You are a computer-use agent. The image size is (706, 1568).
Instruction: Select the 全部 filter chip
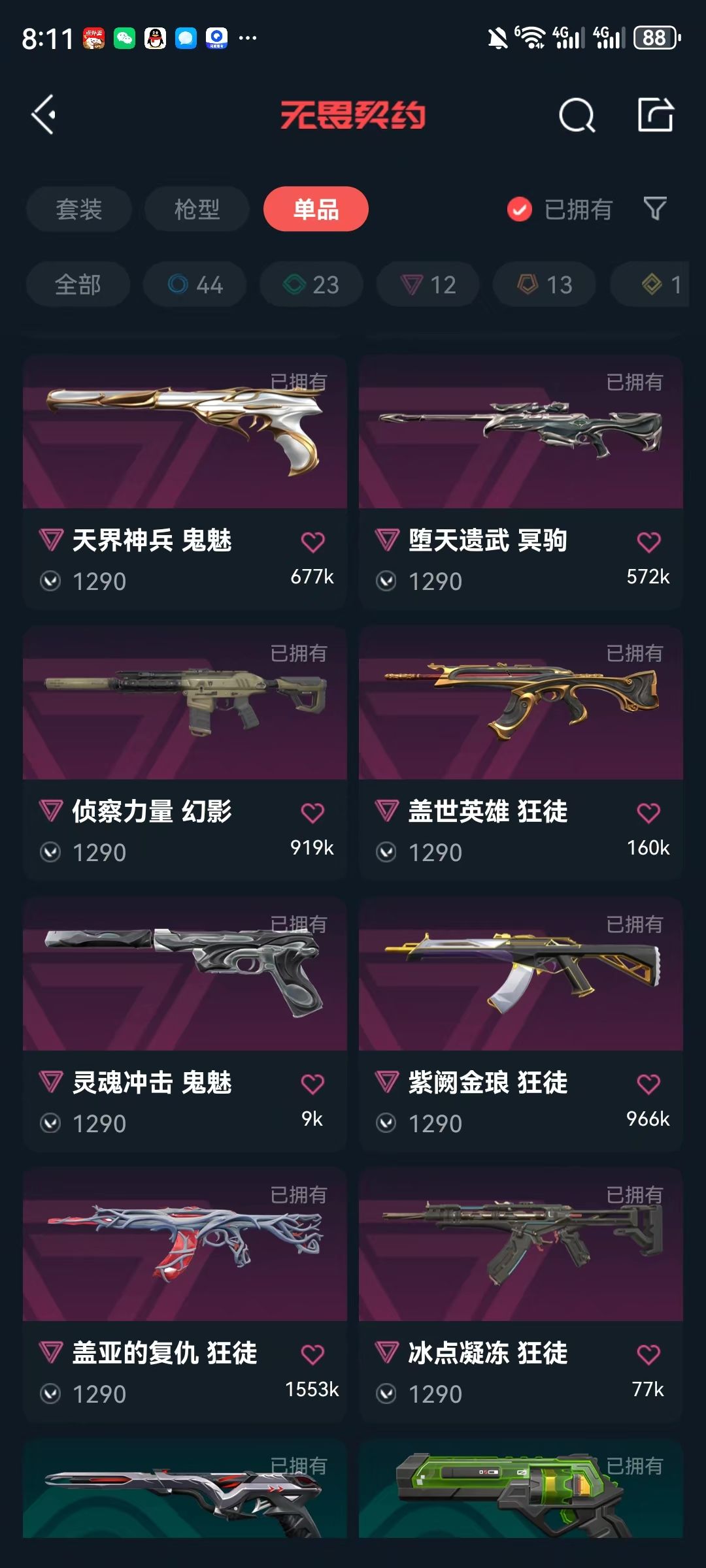[x=78, y=285]
